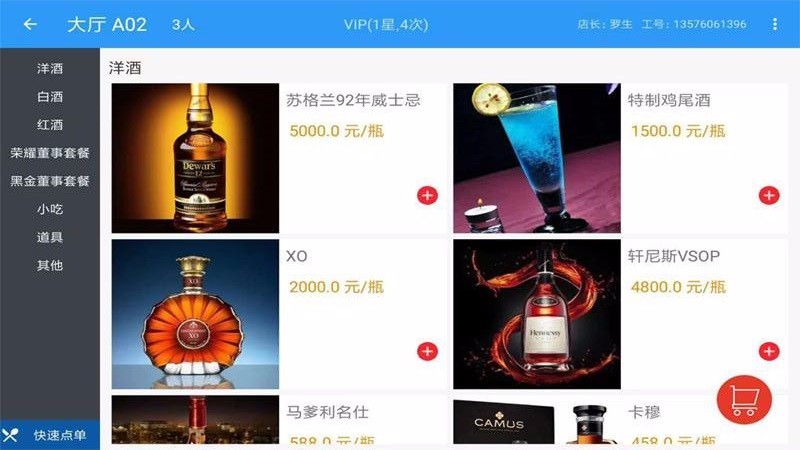Switch to the 小吃 category
This screenshot has height=450, width=800.
pos(50,209)
